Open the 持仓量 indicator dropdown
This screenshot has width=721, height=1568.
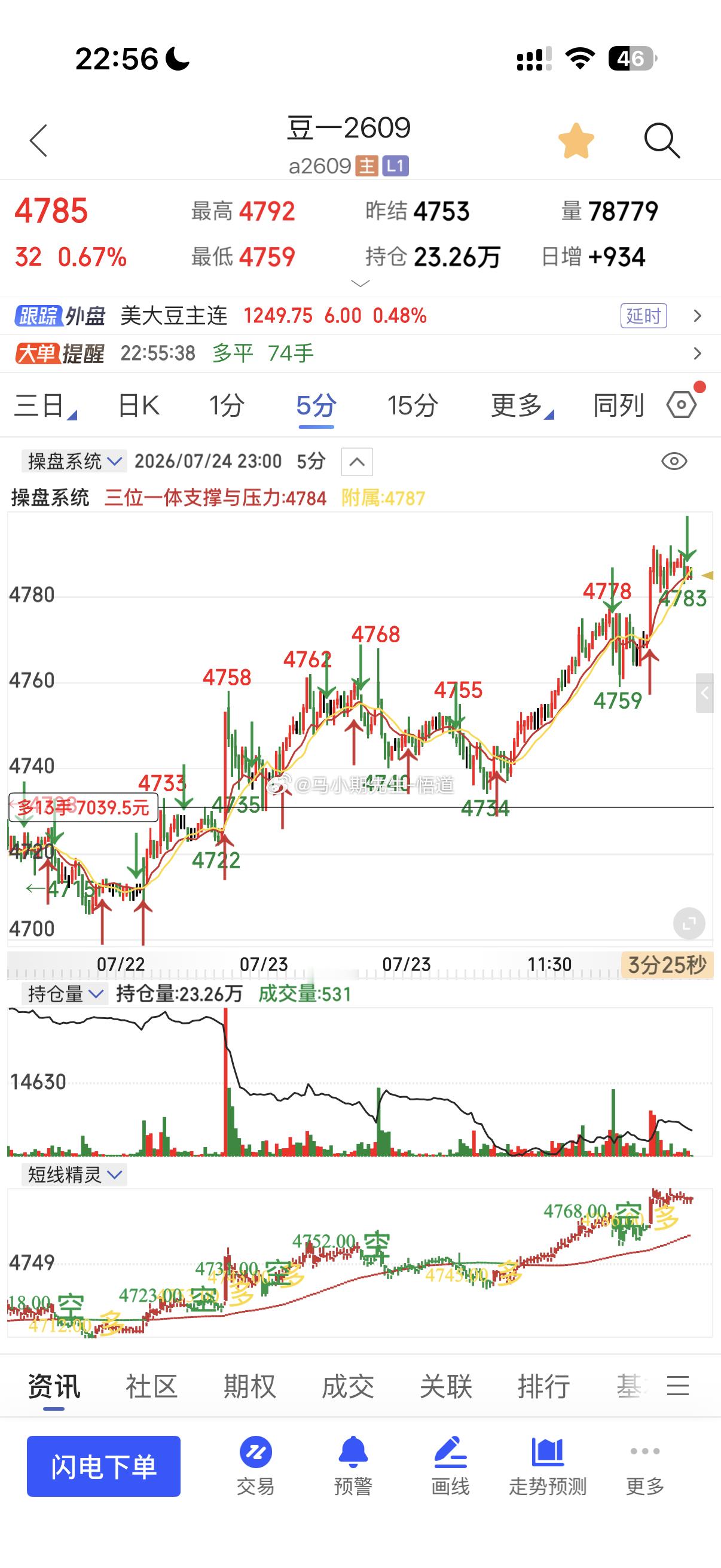pyautogui.click(x=65, y=994)
